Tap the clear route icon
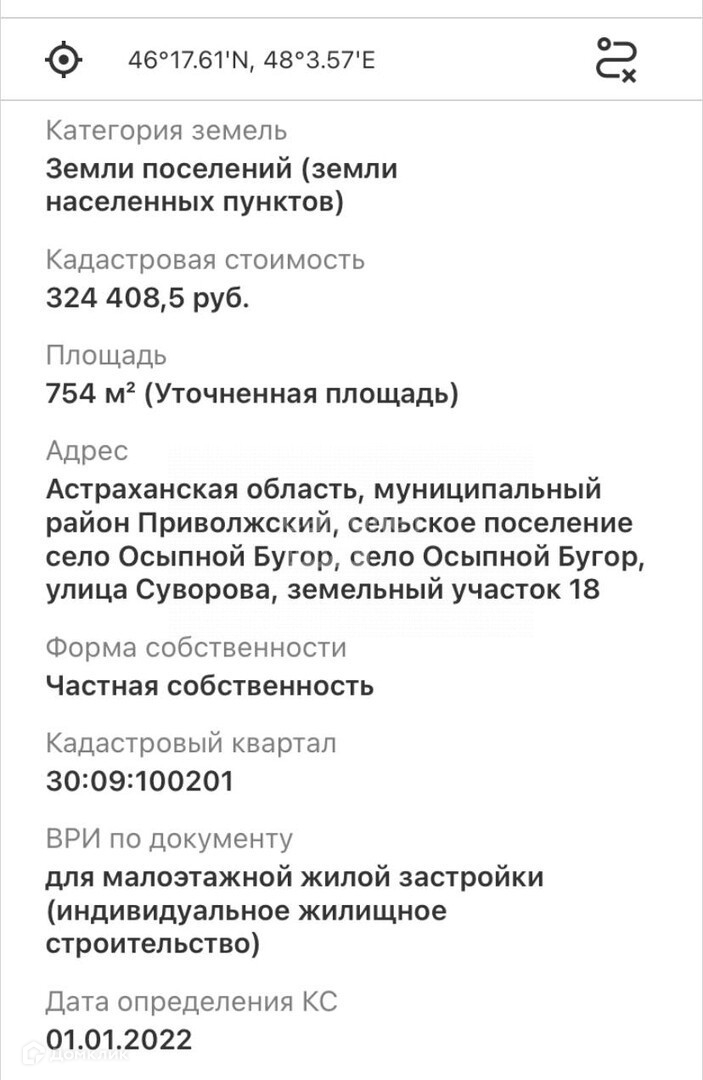This screenshot has width=703, height=1080. tap(615, 60)
